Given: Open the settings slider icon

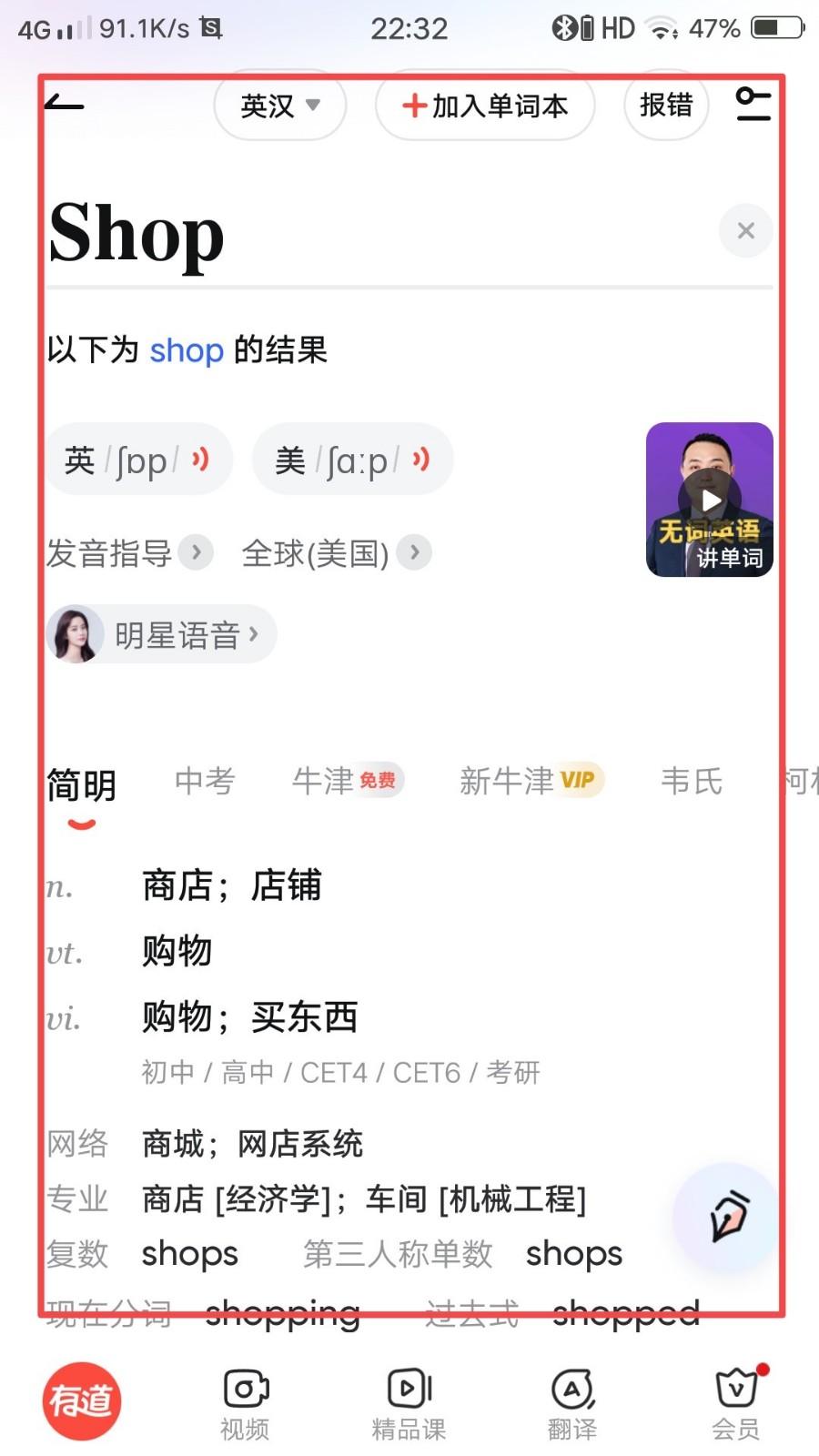Looking at the screenshot, I should click(x=753, y=105).
